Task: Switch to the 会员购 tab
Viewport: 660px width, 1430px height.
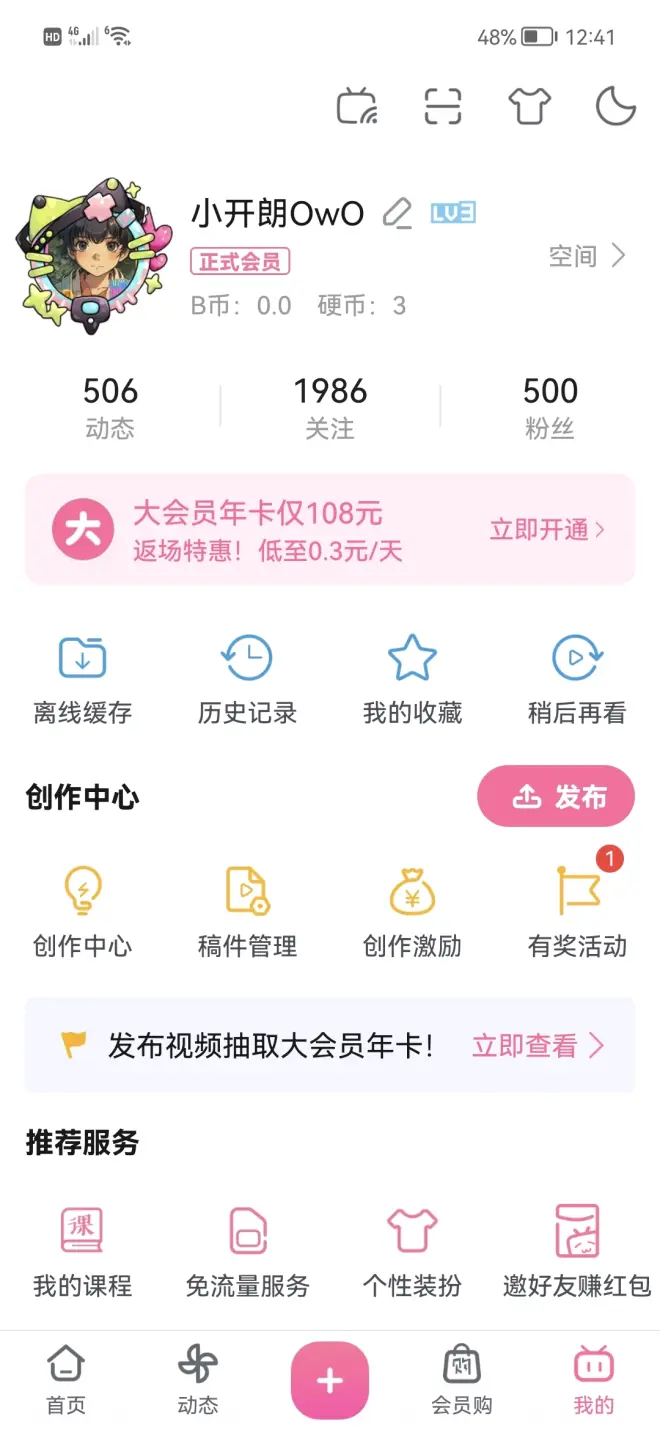Action: 461,1379
